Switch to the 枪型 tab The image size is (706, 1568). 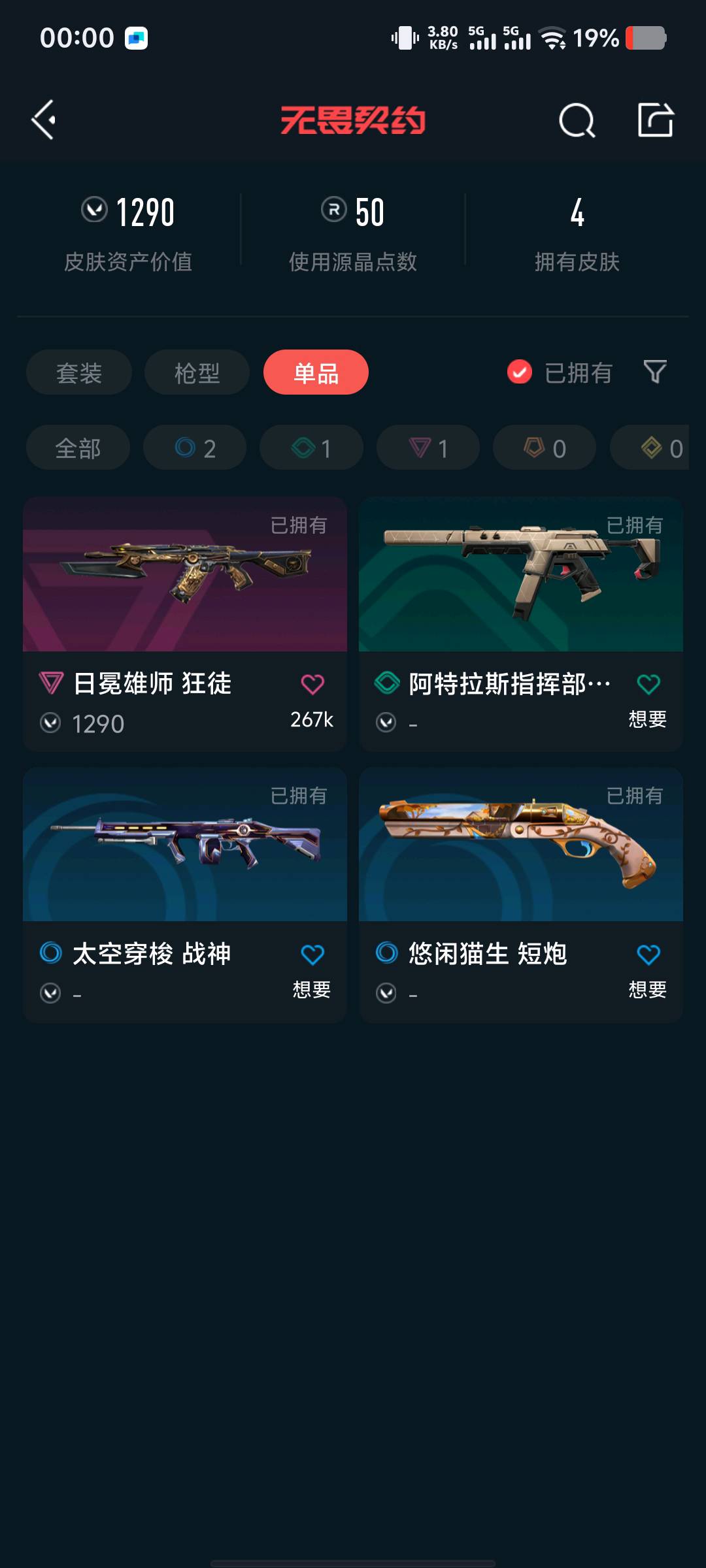click(197, 372)
